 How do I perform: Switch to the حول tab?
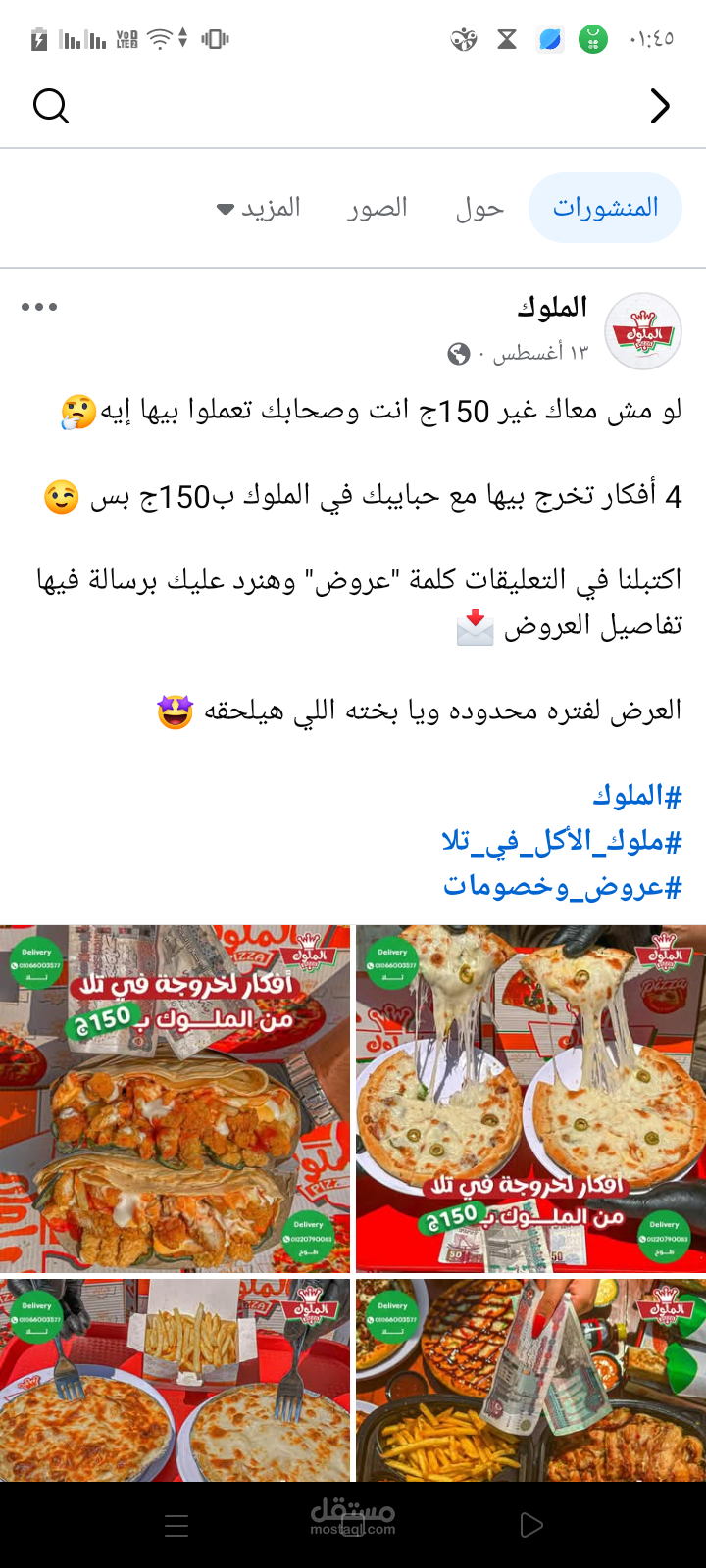point(479,208)
